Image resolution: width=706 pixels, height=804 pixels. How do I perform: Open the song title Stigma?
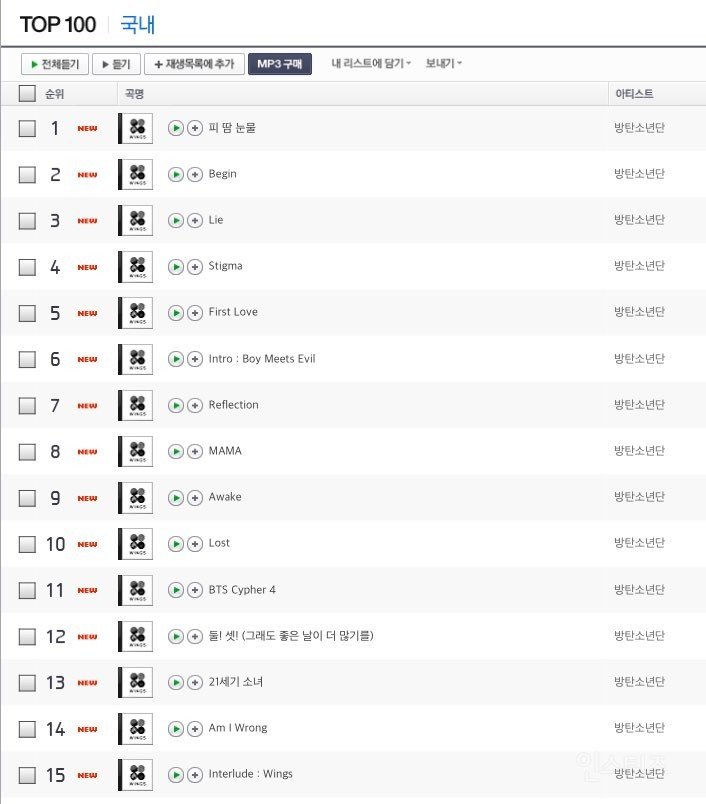(x=226, y=266)
